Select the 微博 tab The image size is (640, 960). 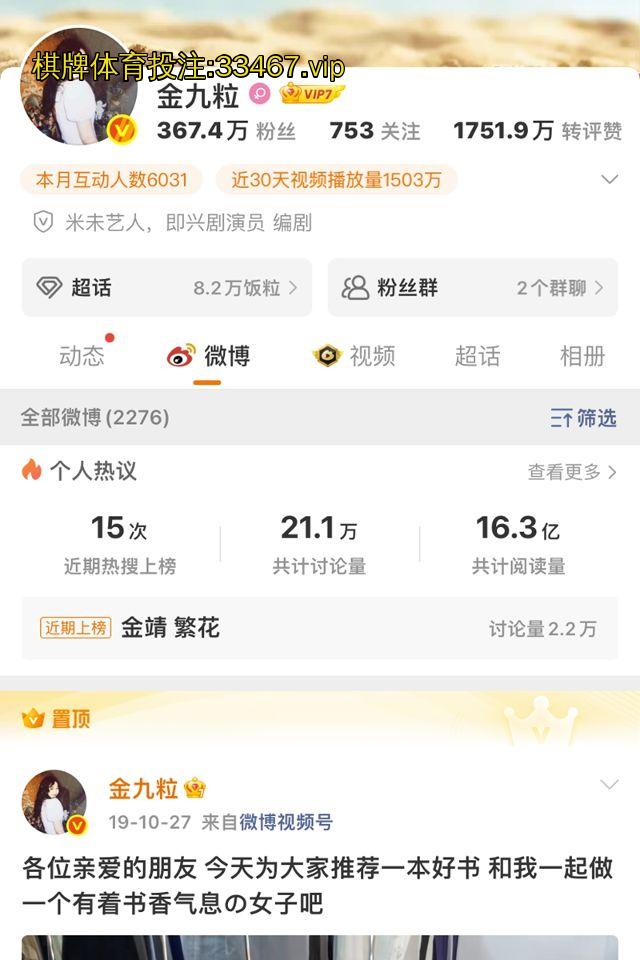208,356
